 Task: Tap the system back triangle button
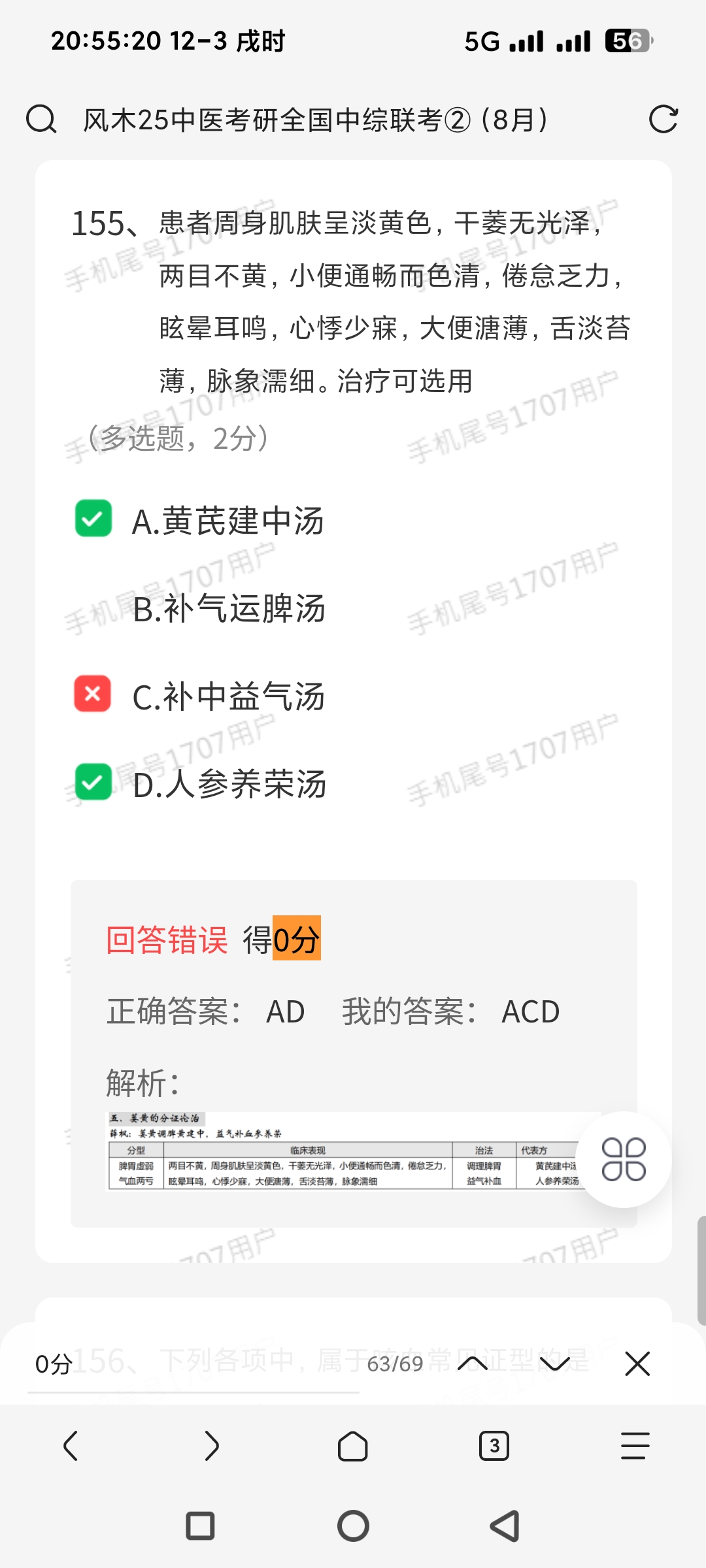[x=505, y=1527]
